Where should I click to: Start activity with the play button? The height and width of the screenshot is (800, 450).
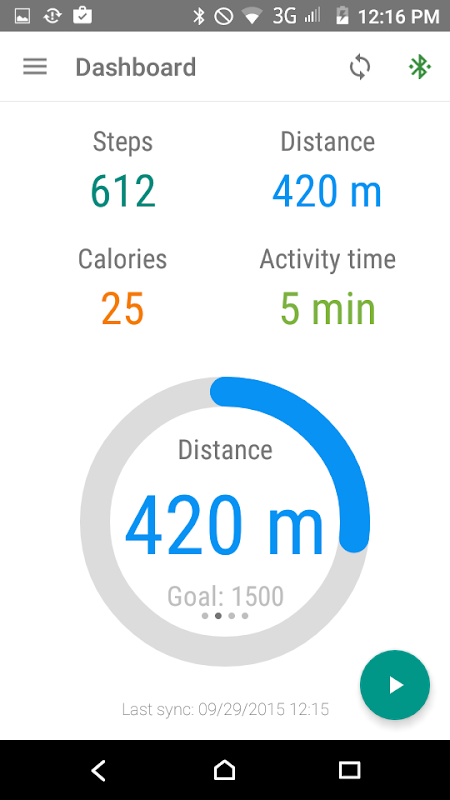(x=395, y=685)
